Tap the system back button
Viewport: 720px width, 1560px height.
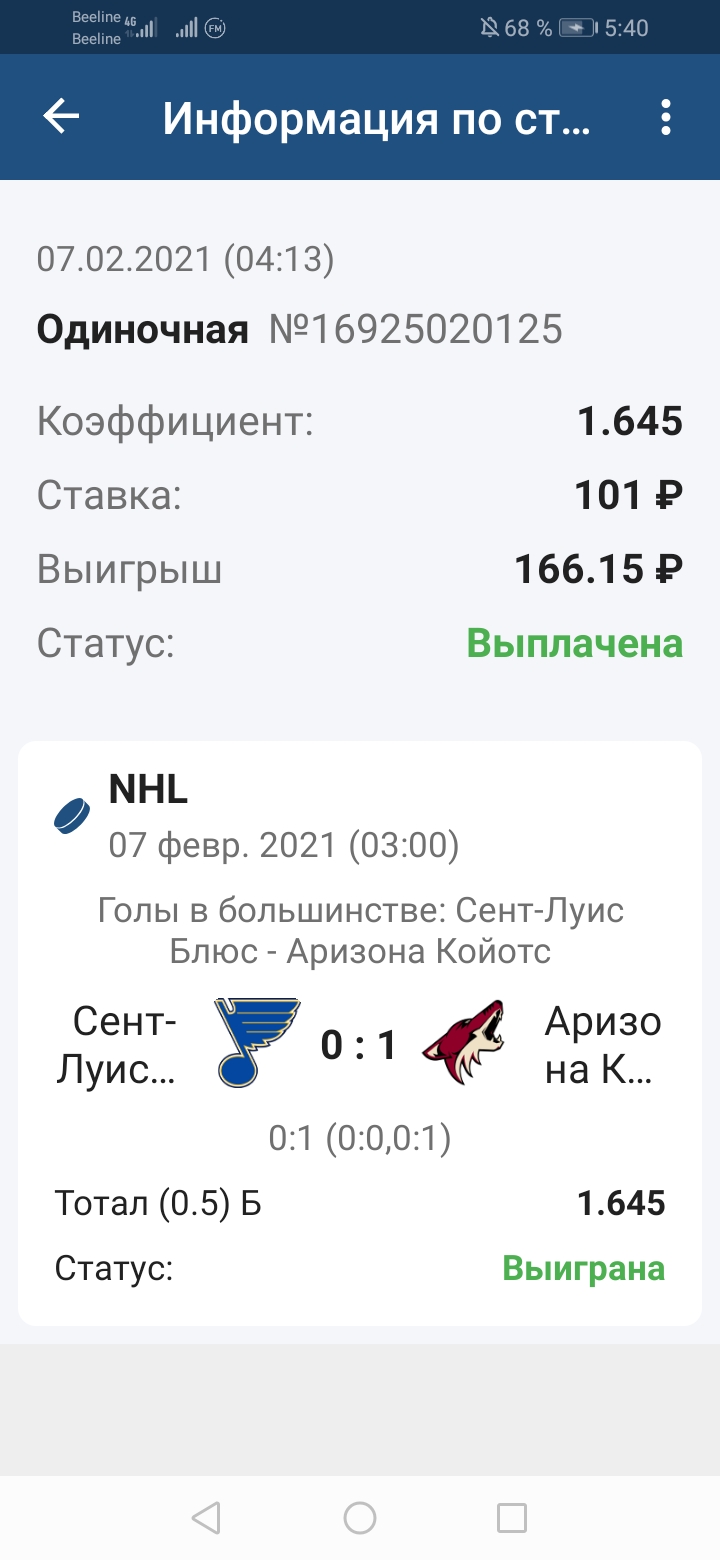click(206, 1518)
